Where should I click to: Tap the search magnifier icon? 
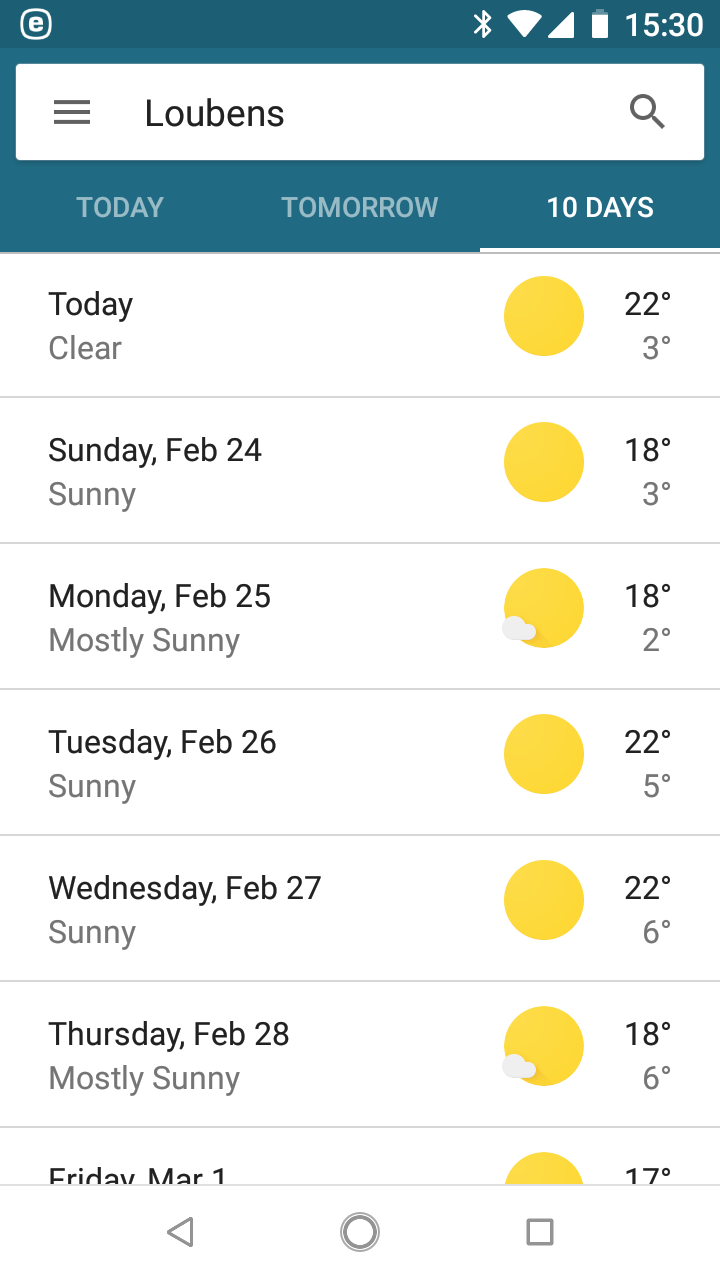tap(647, 113)
